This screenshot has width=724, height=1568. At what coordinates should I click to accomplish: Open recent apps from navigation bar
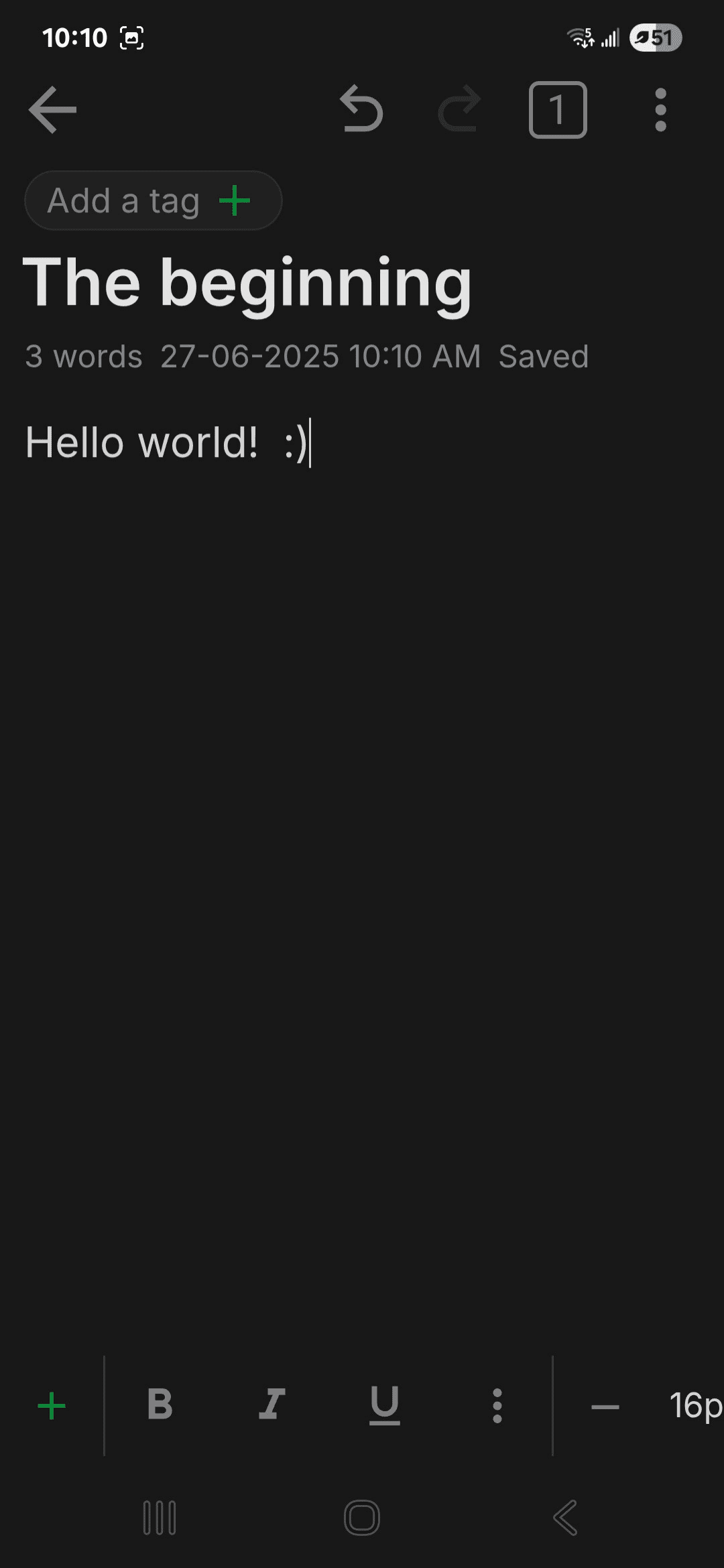click(158, 1518)
